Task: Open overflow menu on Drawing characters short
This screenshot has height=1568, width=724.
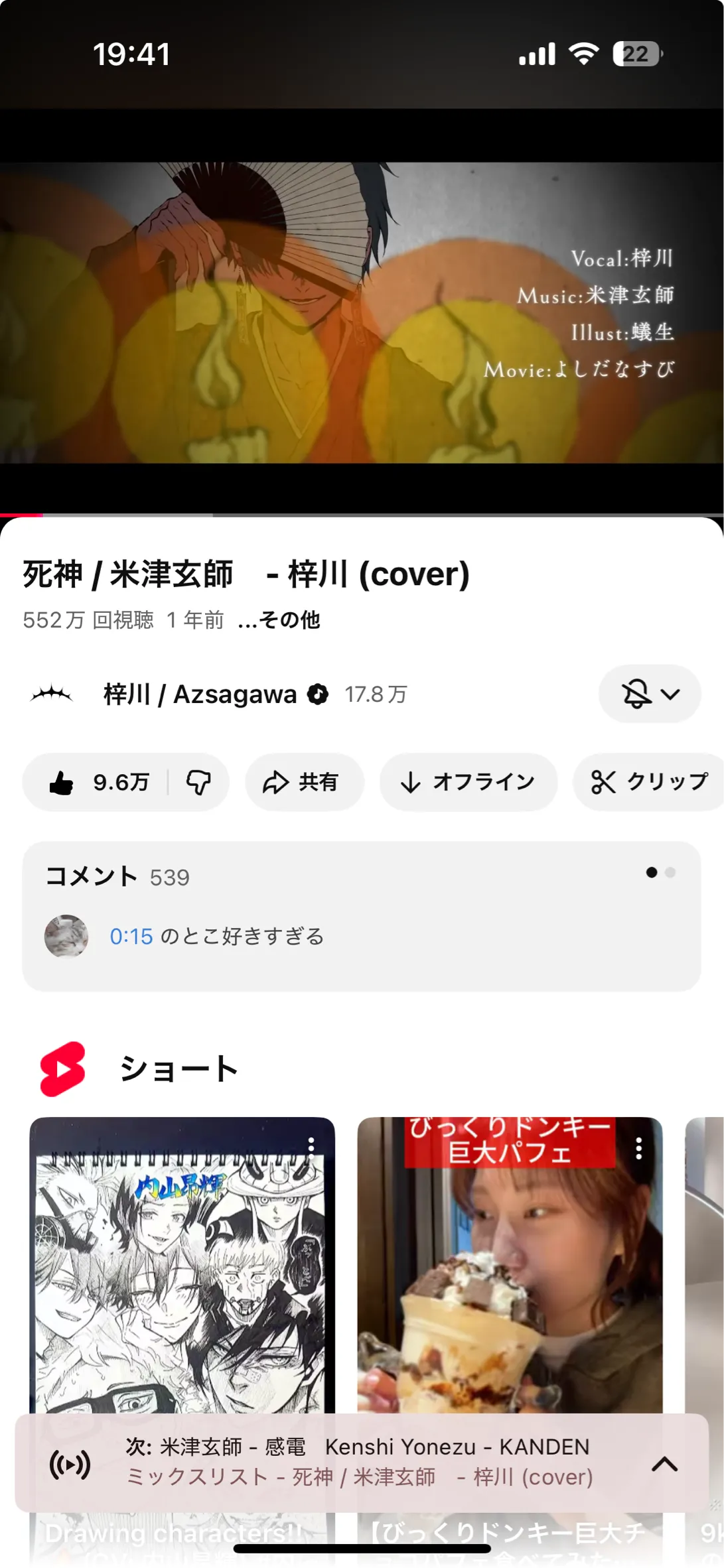Action: pos(311,1146)
